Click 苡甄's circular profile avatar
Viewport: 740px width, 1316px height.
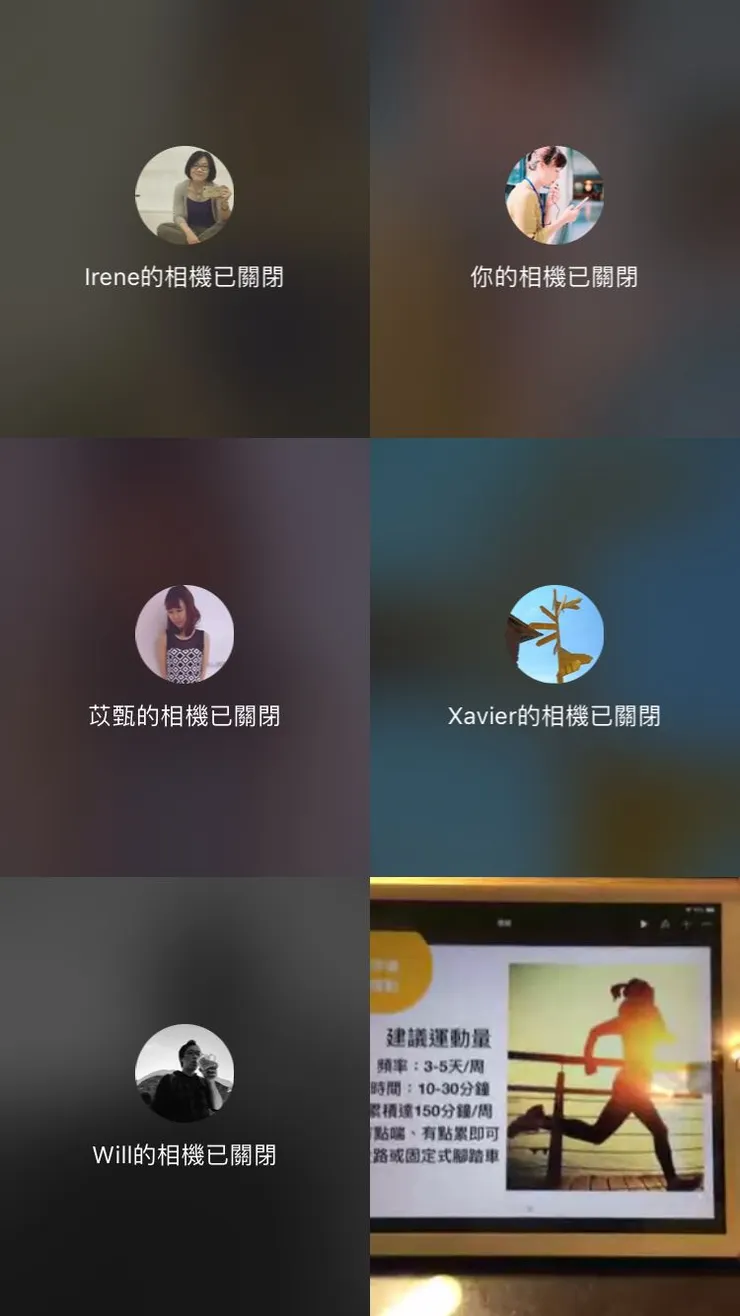(x=184, y=633)
